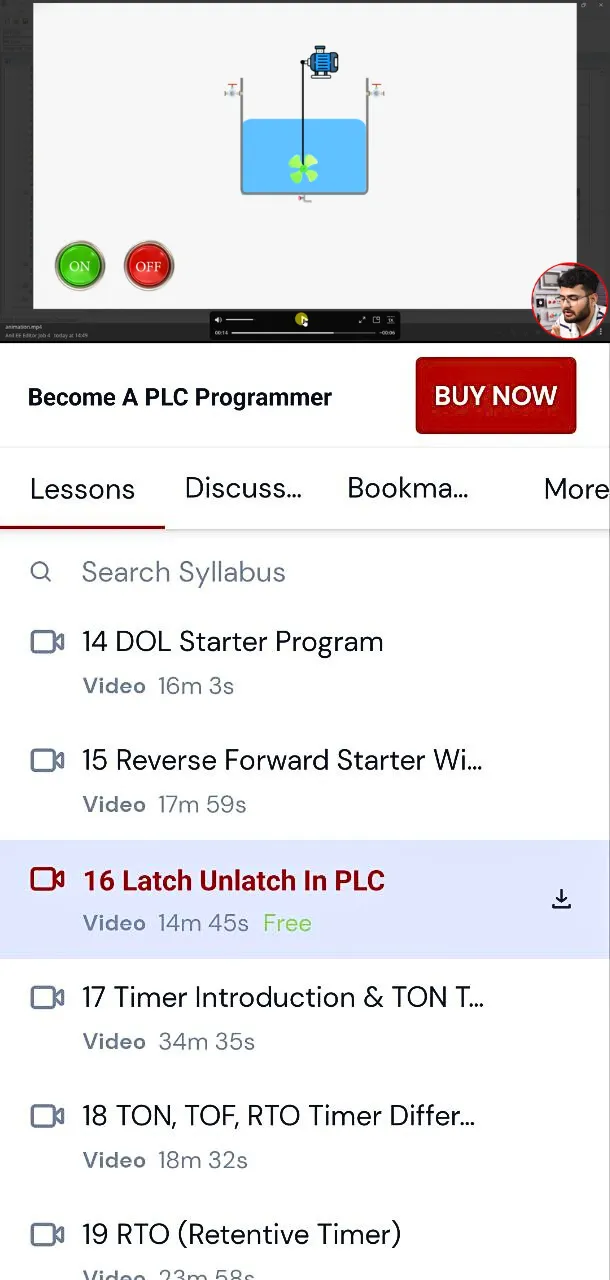Switch to the Lessons tab
The image size is (610, 1280).
pyautogui.click(x=82, y=489)
